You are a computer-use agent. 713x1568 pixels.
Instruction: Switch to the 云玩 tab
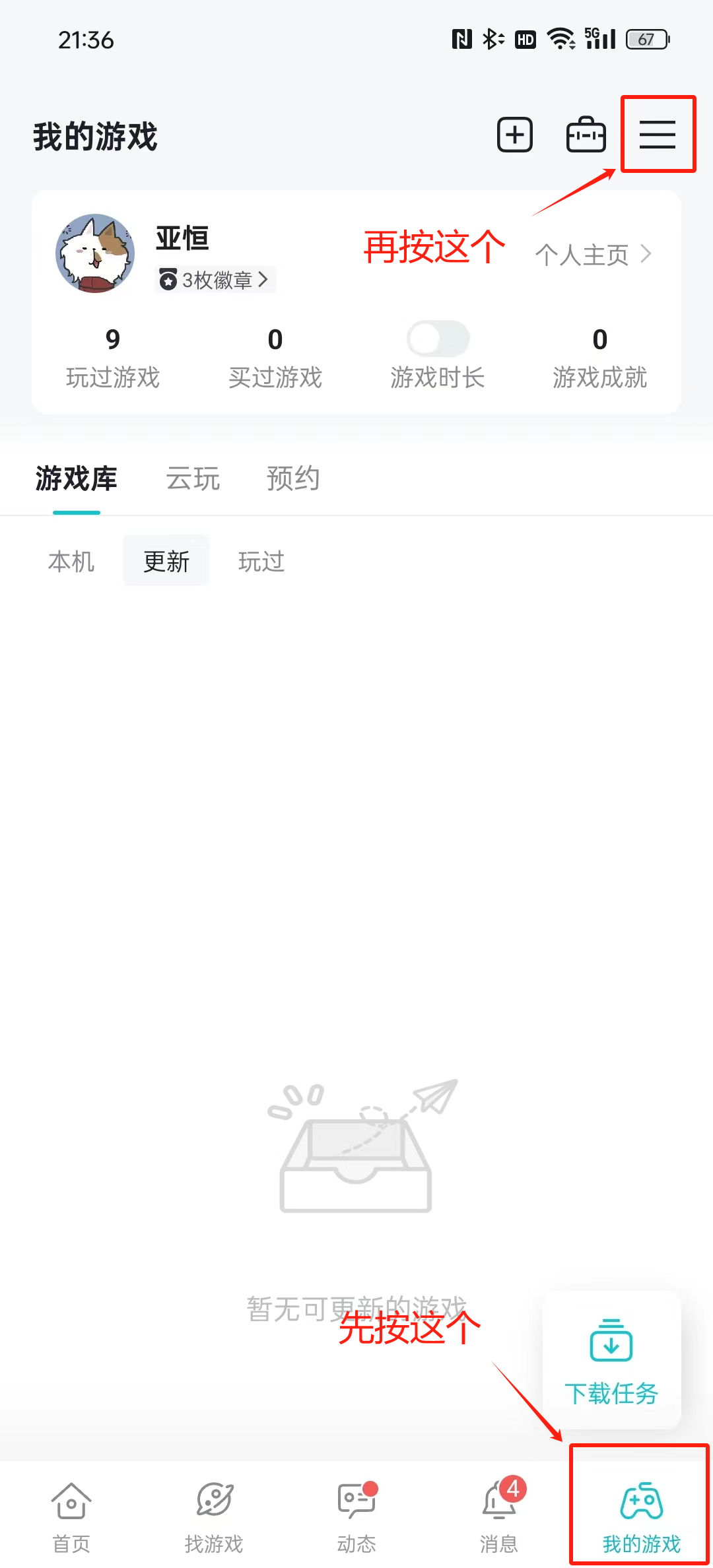pyautogui.click(x=193, y=478)
